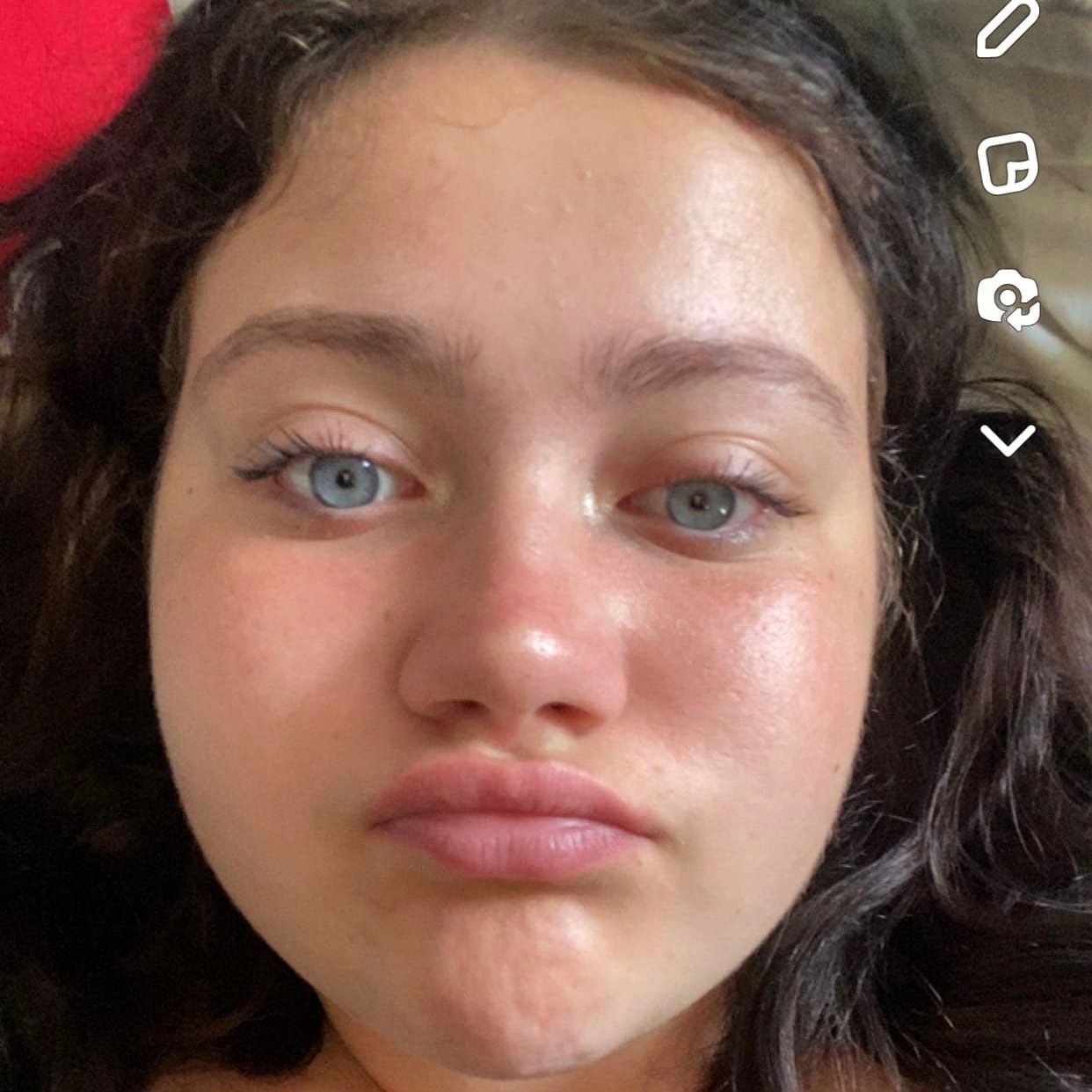Image resolution: width=1092 pixels, height=1092 pixels.
Task: Expand more tools with the down chevron
Action: pos(1008,440)
